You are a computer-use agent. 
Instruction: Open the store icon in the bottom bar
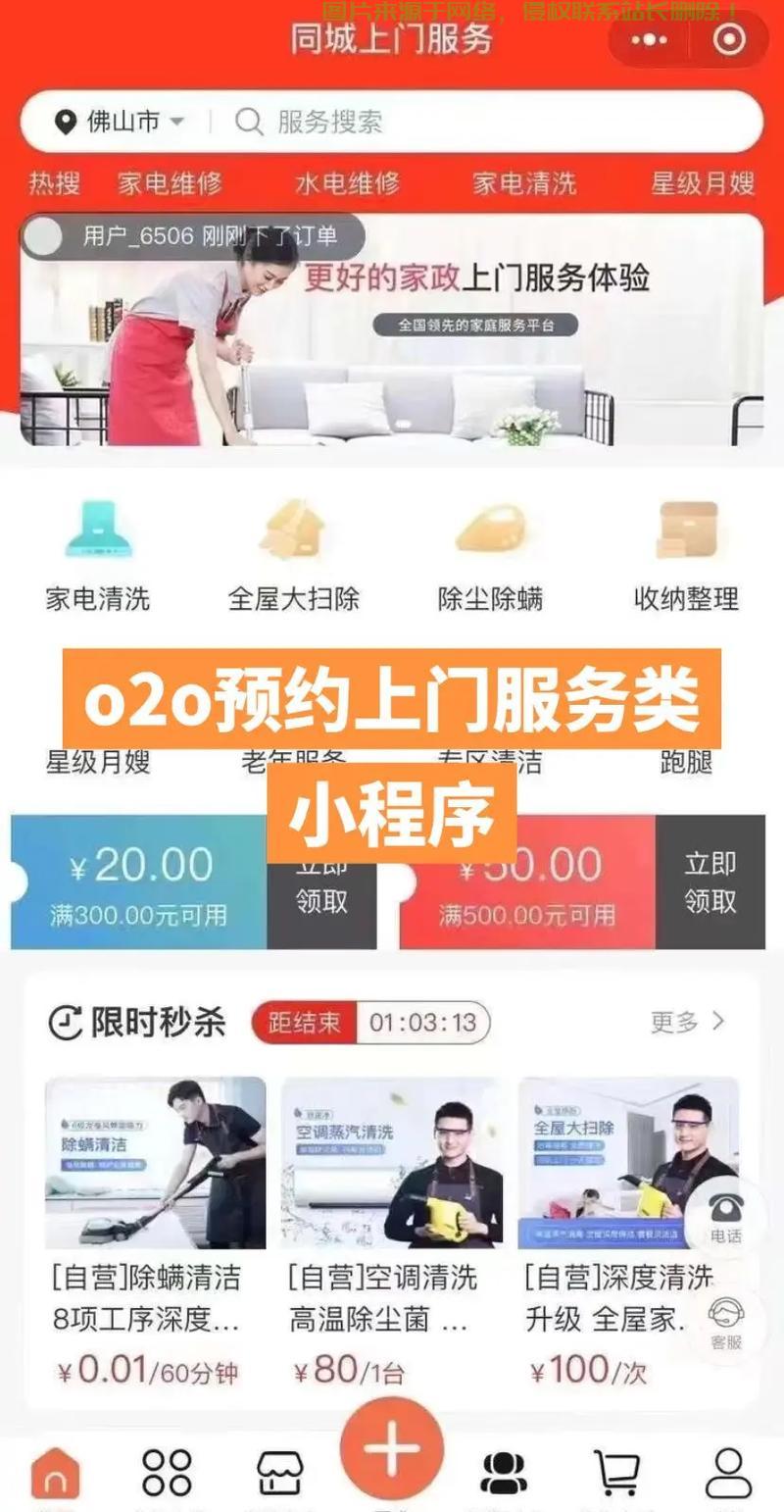pyautogui.click(x=279, y=1468)
